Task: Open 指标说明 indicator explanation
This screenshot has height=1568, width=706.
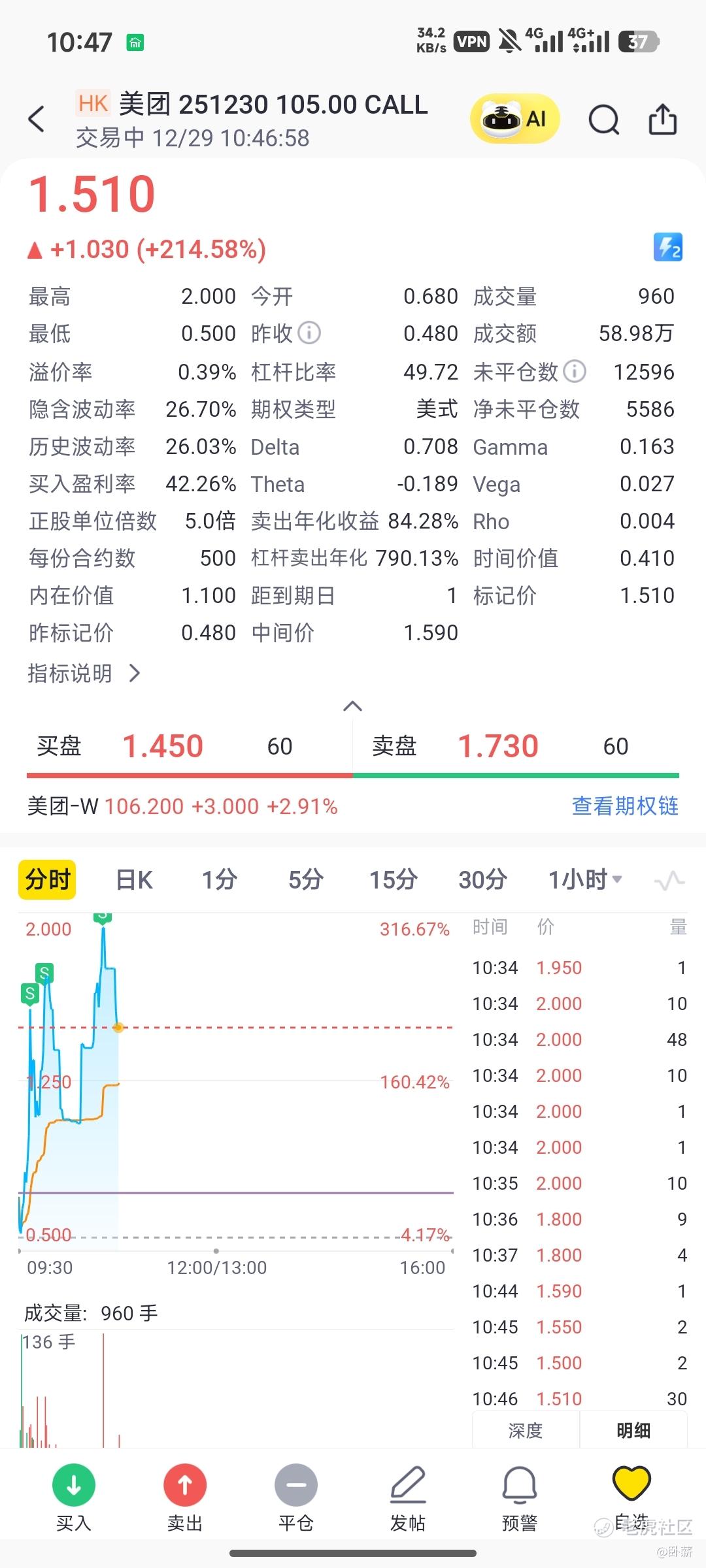Action: click(x=84, y=673)
